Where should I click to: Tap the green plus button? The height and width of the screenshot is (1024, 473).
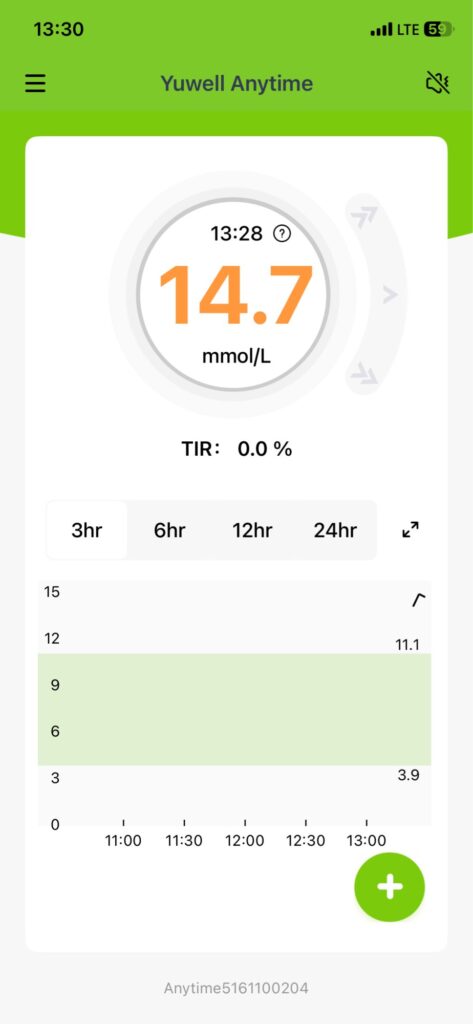(389, 887)
